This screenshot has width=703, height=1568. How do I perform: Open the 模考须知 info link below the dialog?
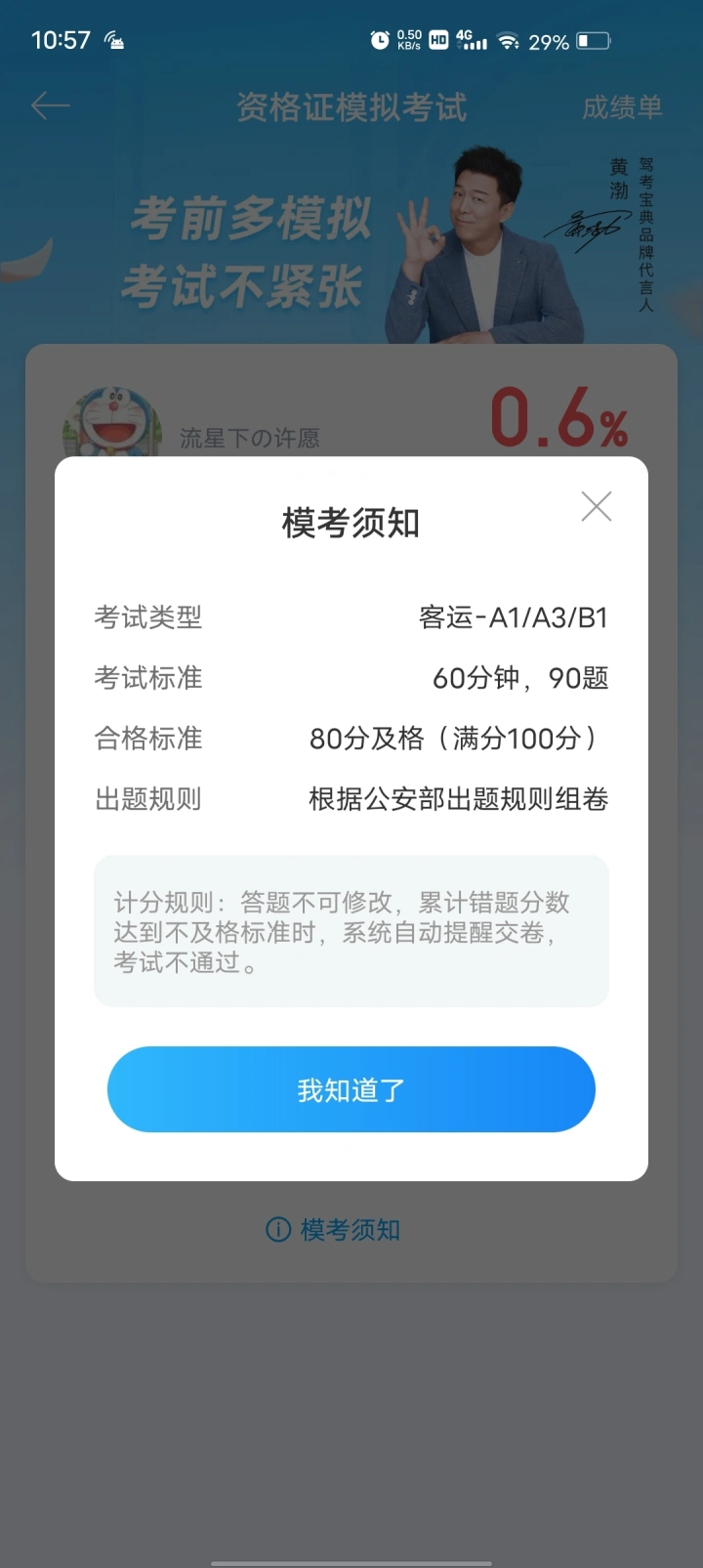(334, 1229)
